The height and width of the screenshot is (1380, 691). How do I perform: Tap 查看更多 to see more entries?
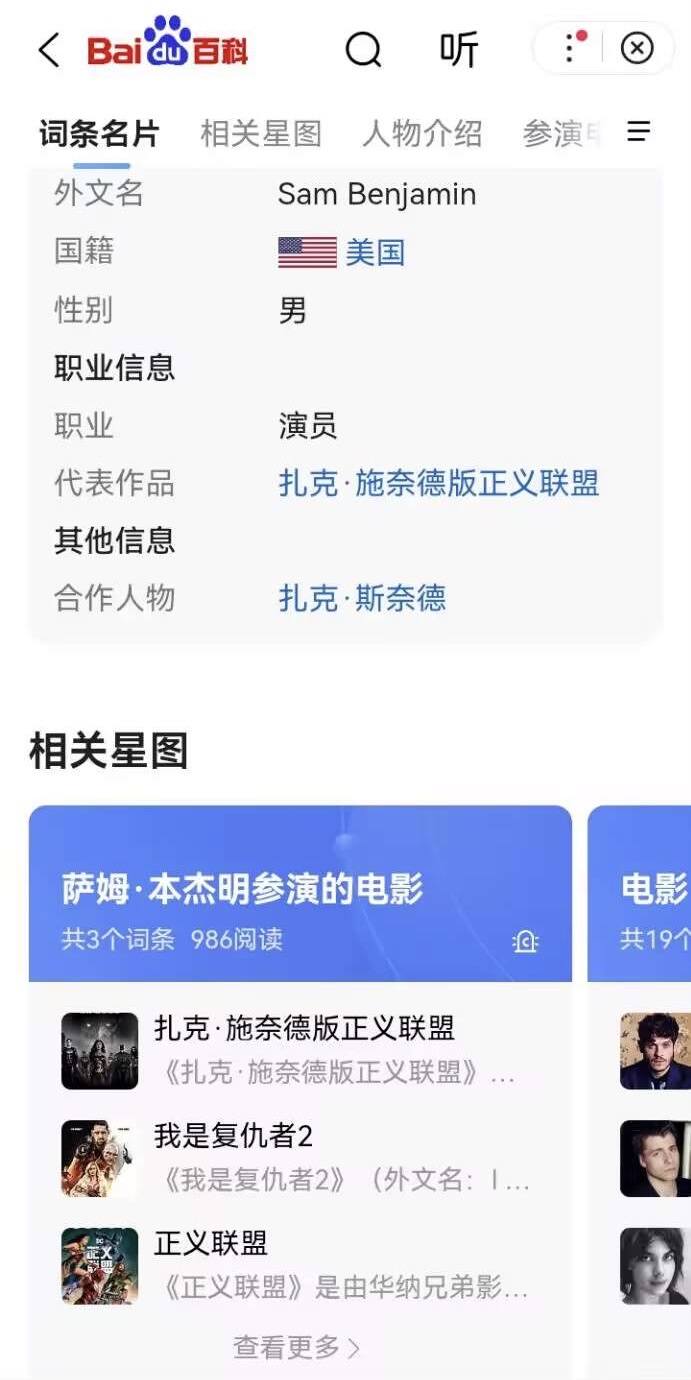pyautogui.click(x=296, y=1347)
